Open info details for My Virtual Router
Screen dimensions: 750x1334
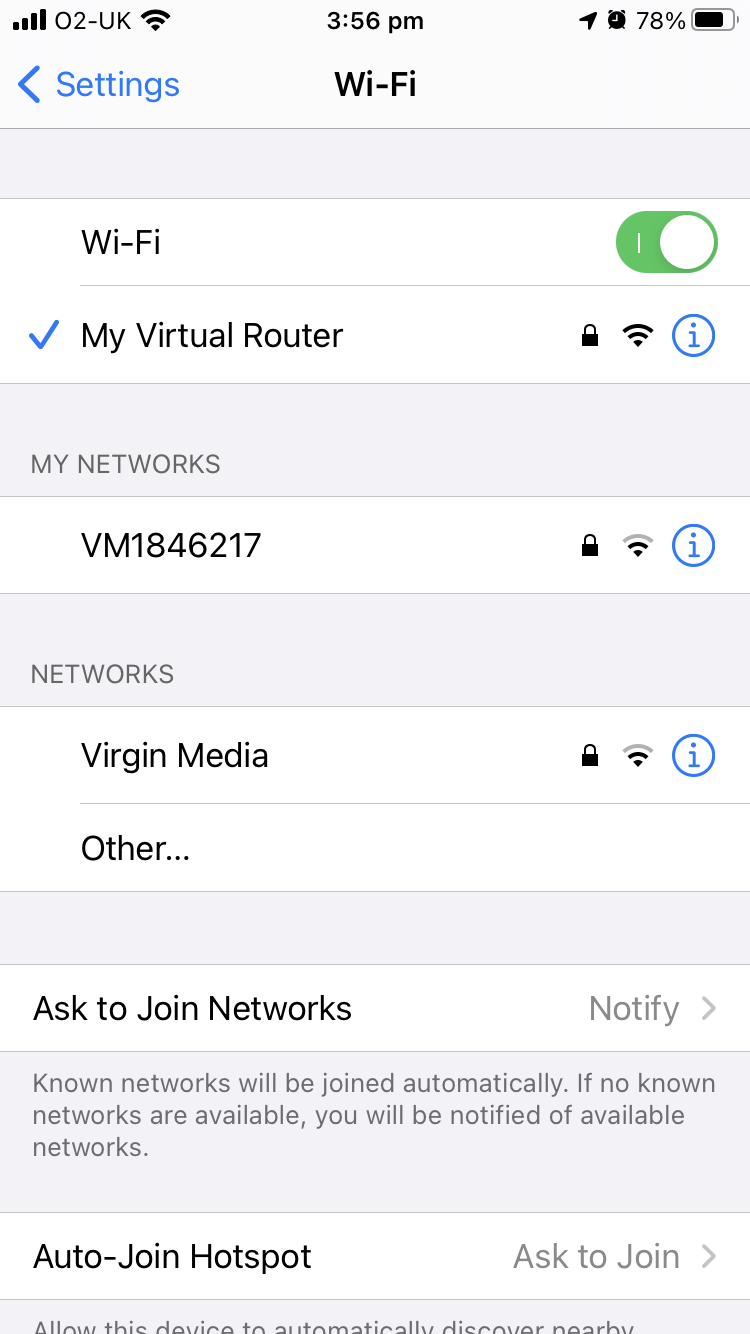[x=693, y=335]
